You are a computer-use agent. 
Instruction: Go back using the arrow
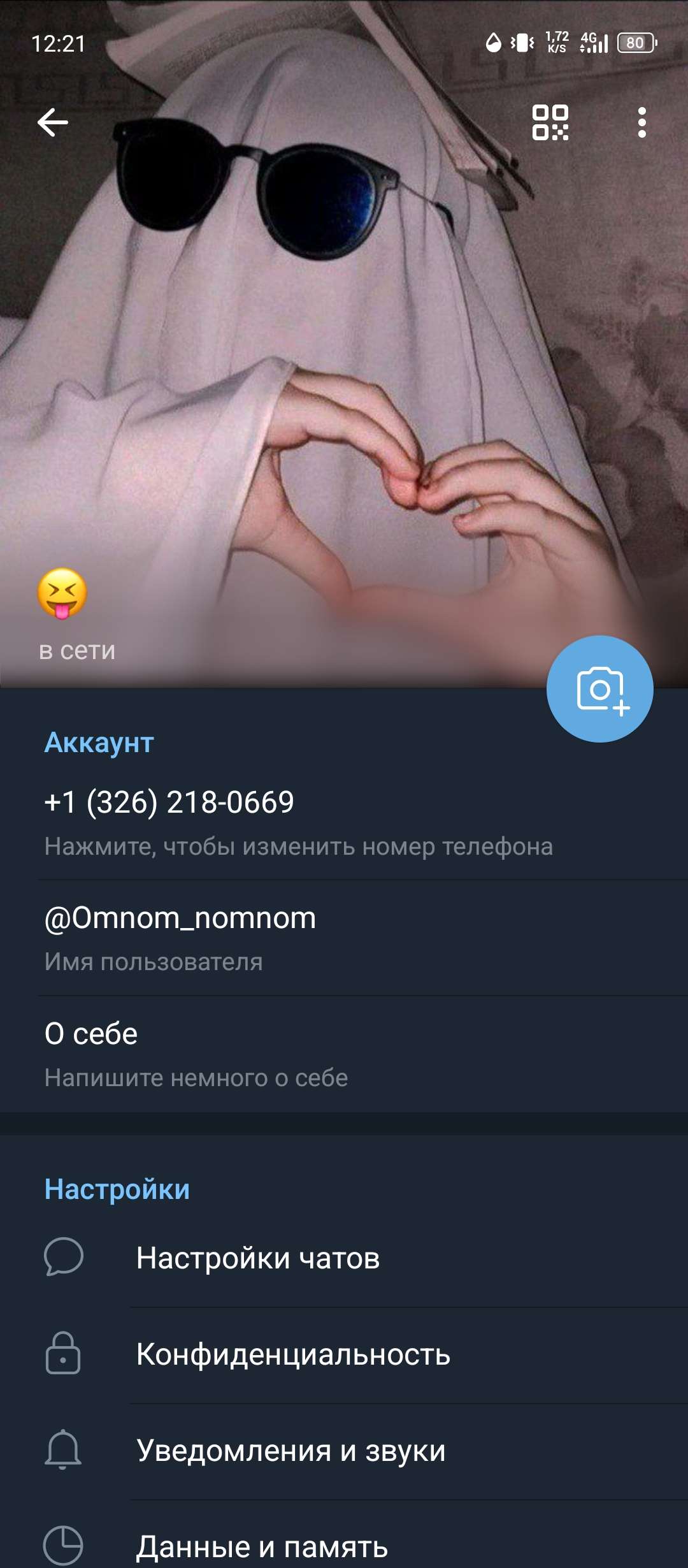point(53,122)
